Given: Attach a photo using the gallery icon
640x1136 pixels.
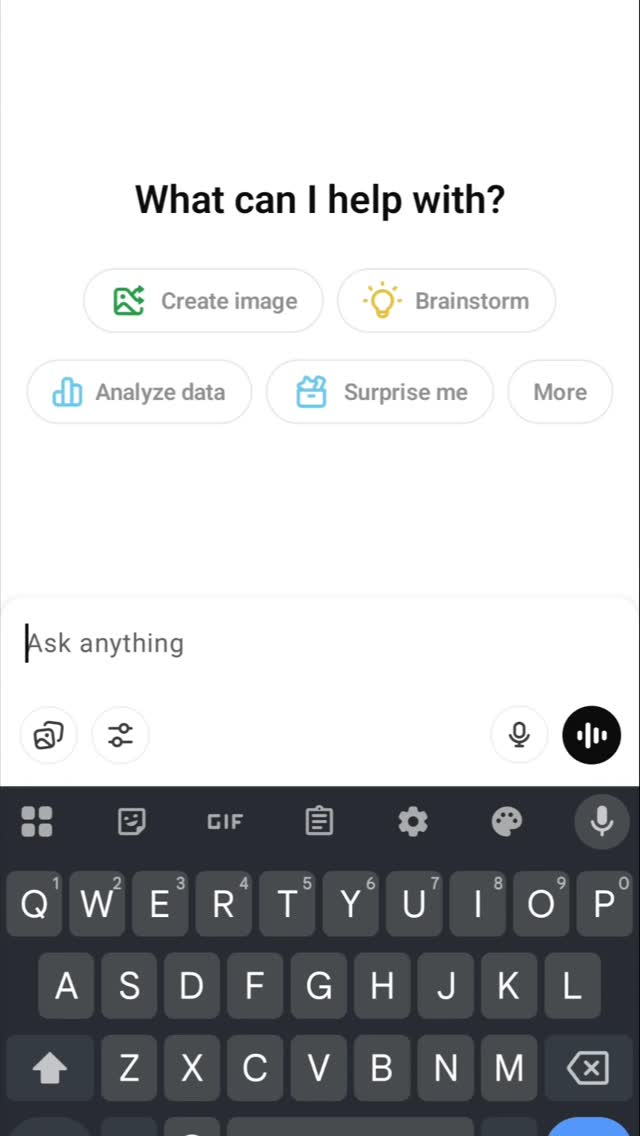Looking at the screenshot, I should click(48, 736).
